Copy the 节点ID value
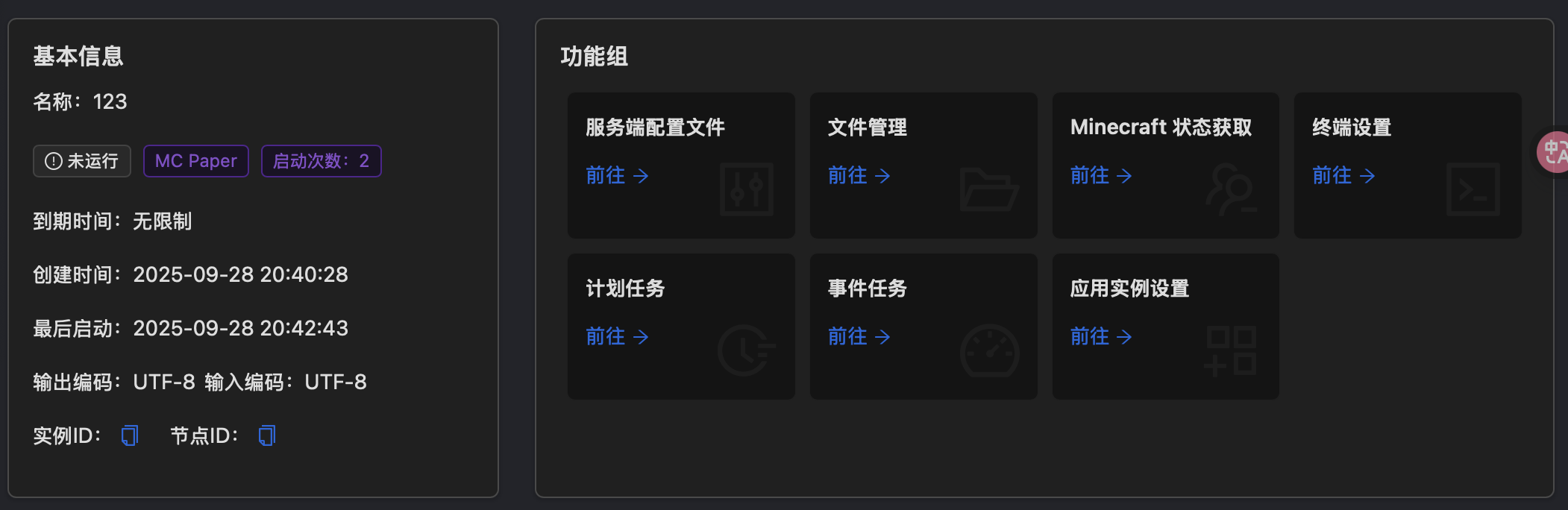 coord(267,435)
